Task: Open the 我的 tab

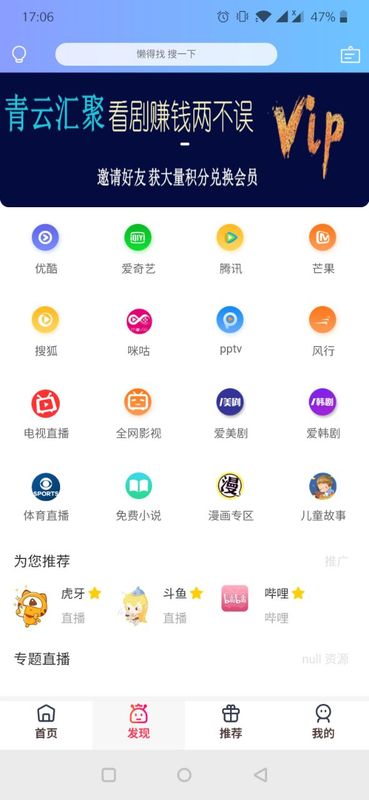Action: pos(323,721)
